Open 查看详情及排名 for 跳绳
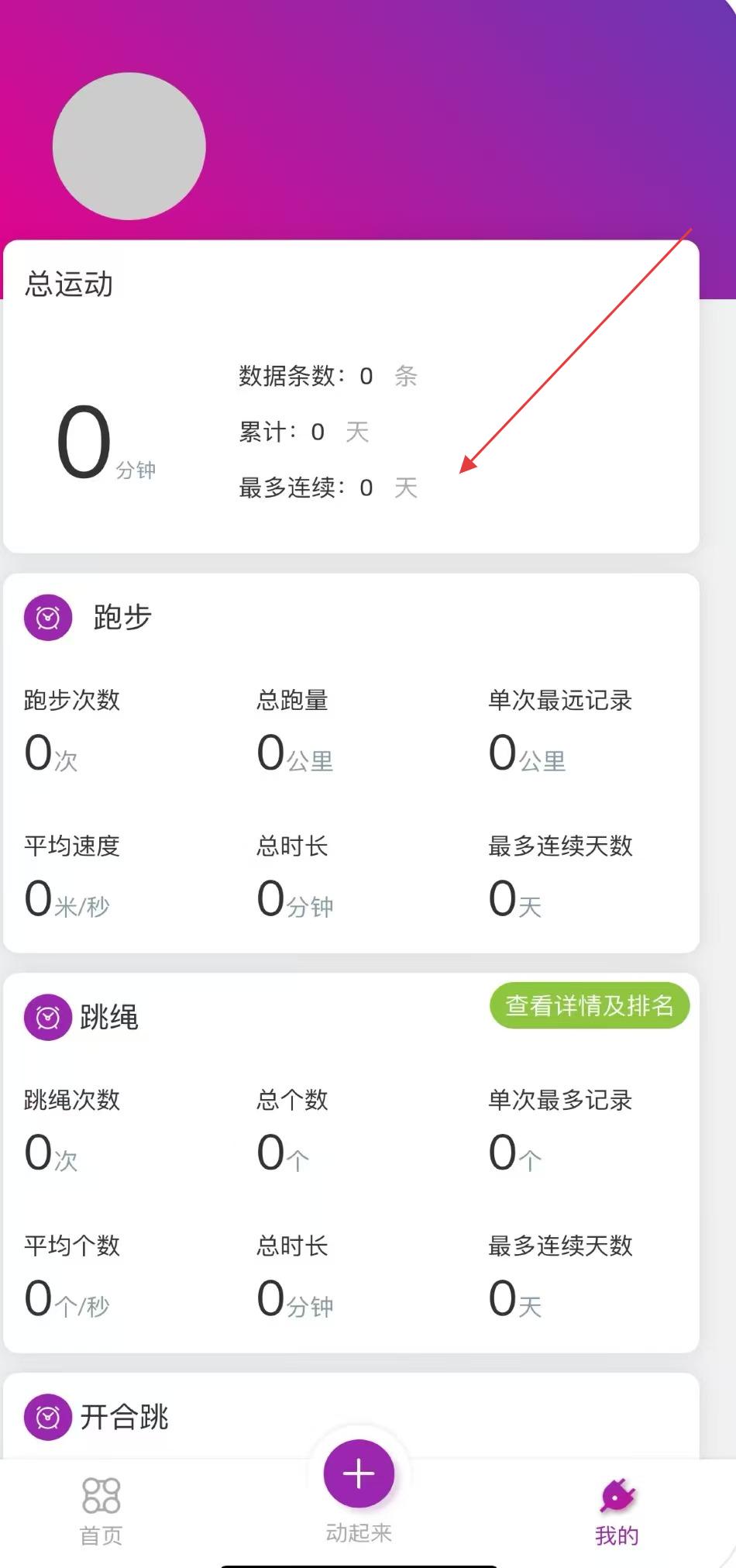 589,1005
